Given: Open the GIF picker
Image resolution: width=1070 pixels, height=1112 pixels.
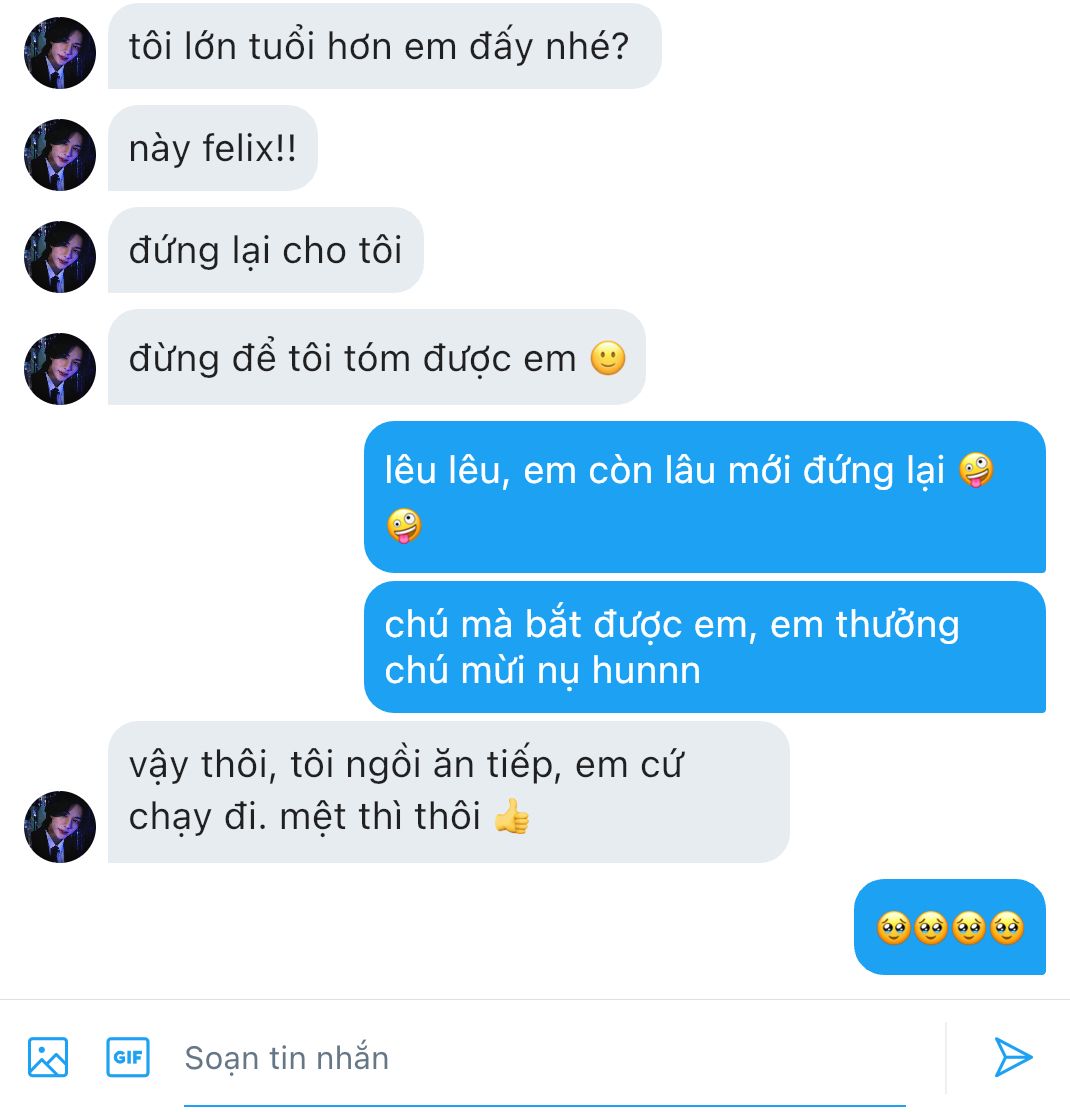Looking at the screenshot, I should tap(128, 1057).
